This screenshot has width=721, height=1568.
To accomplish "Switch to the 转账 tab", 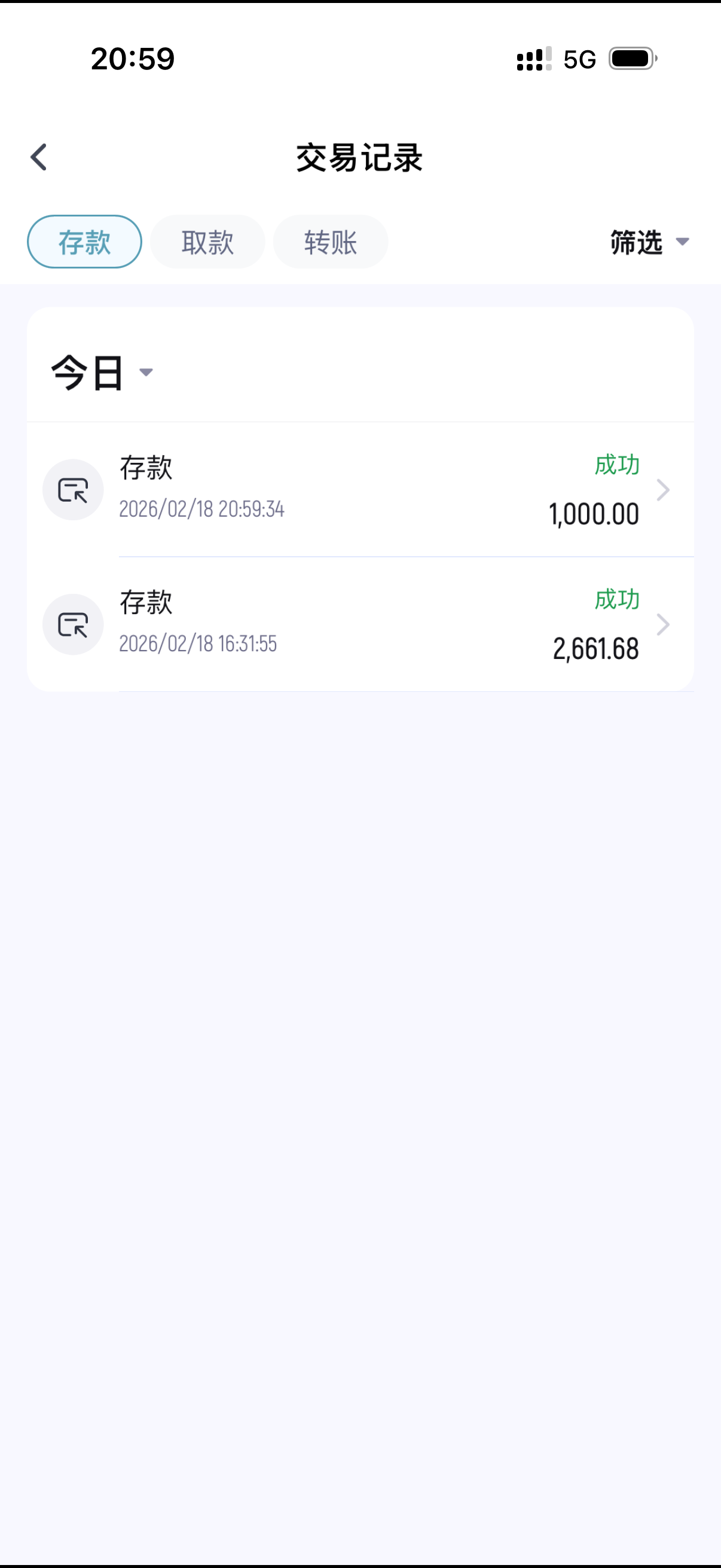I will [331, 242].
